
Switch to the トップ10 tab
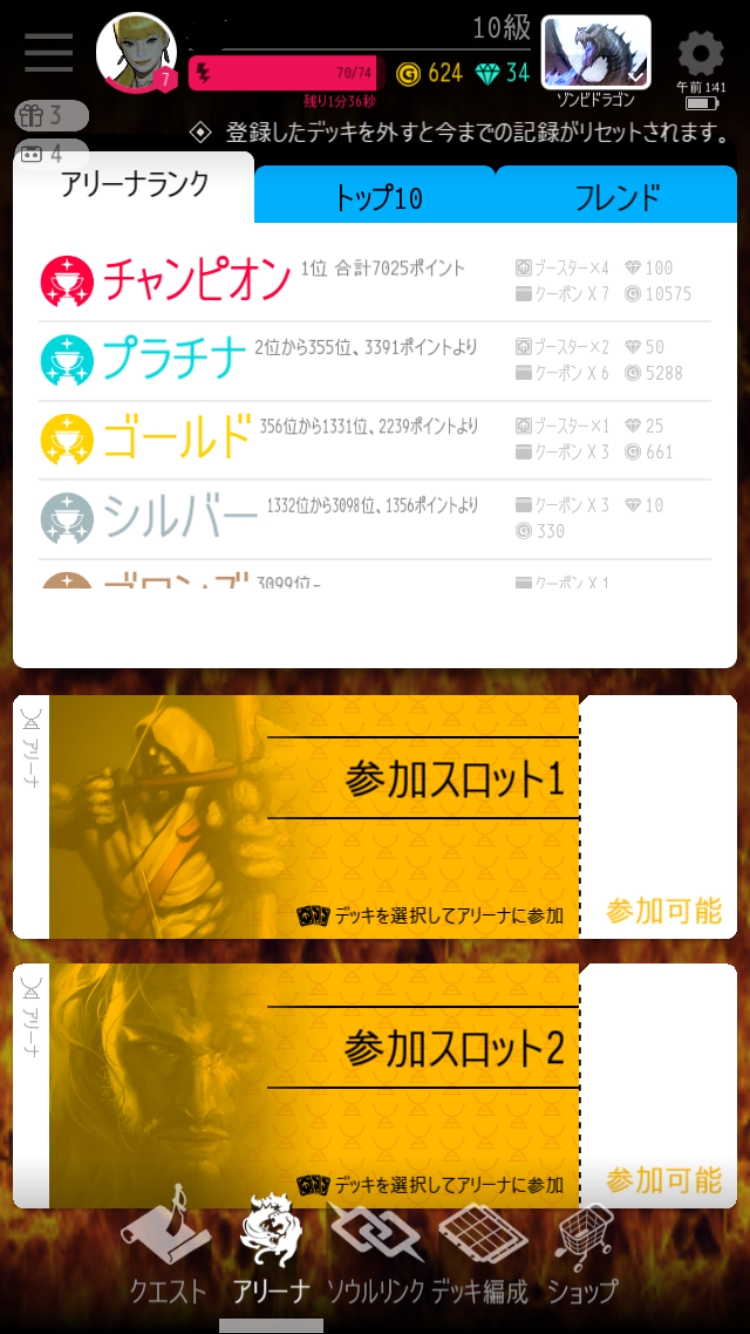pyautogui.click(x=376, y=196)
